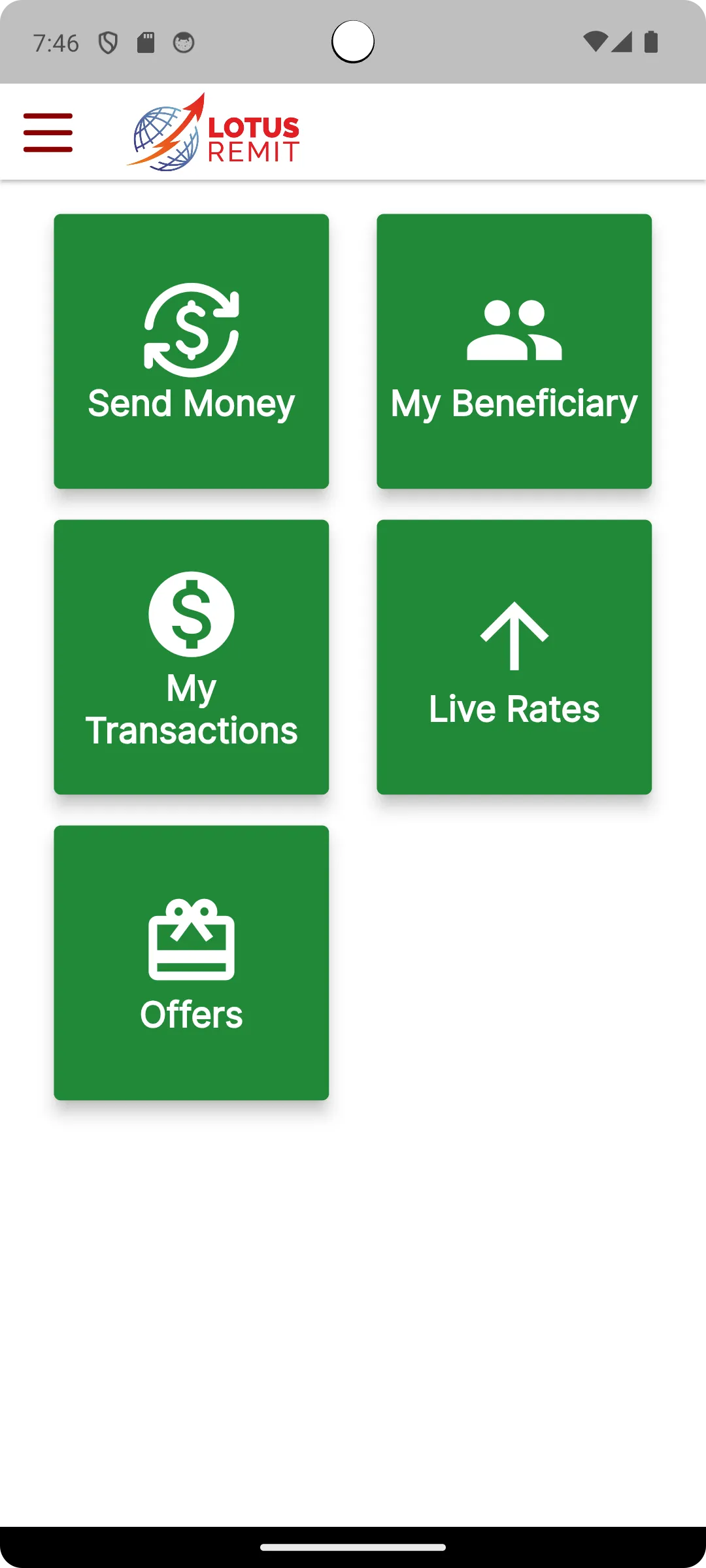Tap the people icon on My Beneficiary tile
Image resolution: width=706 pixels, height=1568 pixels.
pyautogui.click(x=514, y=330)
